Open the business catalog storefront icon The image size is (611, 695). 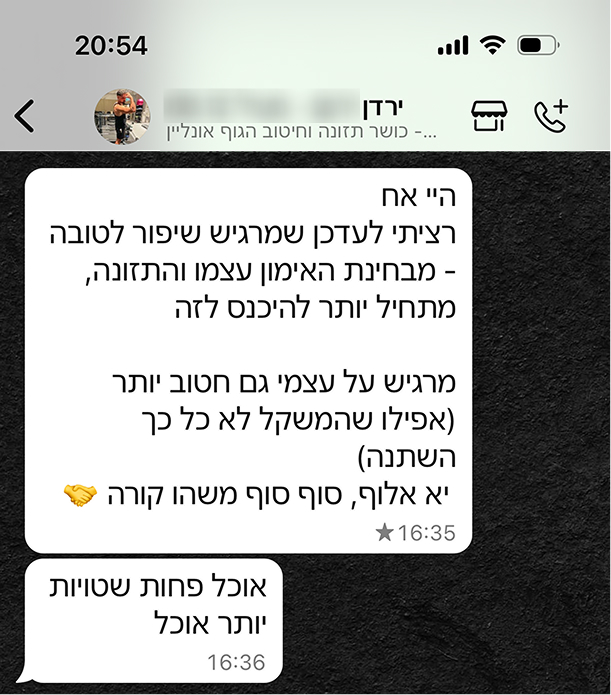tap(488, 116)
